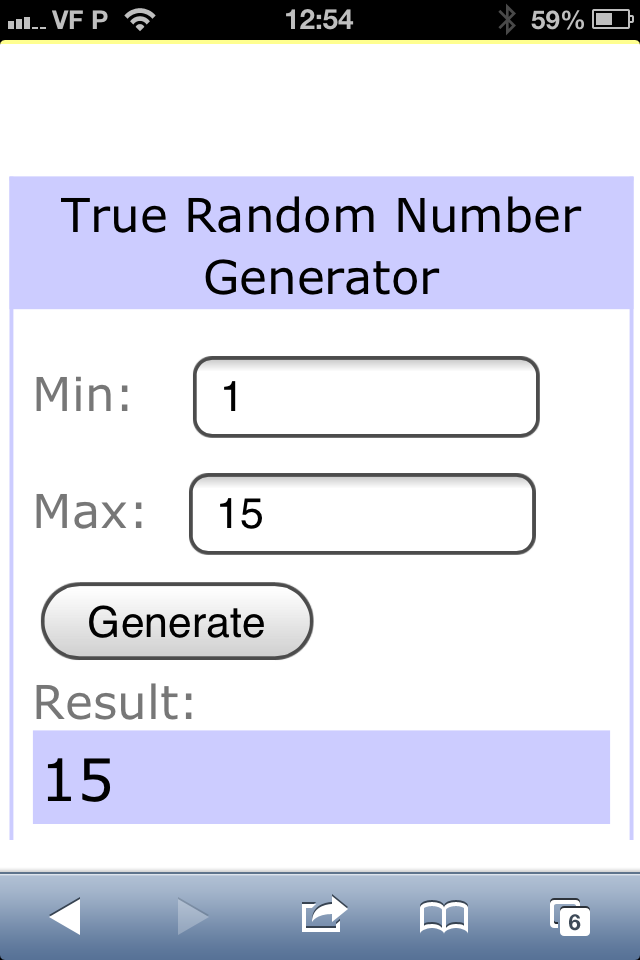Edit the Max number field
640x960 pixels.
[x=362, y=514]
